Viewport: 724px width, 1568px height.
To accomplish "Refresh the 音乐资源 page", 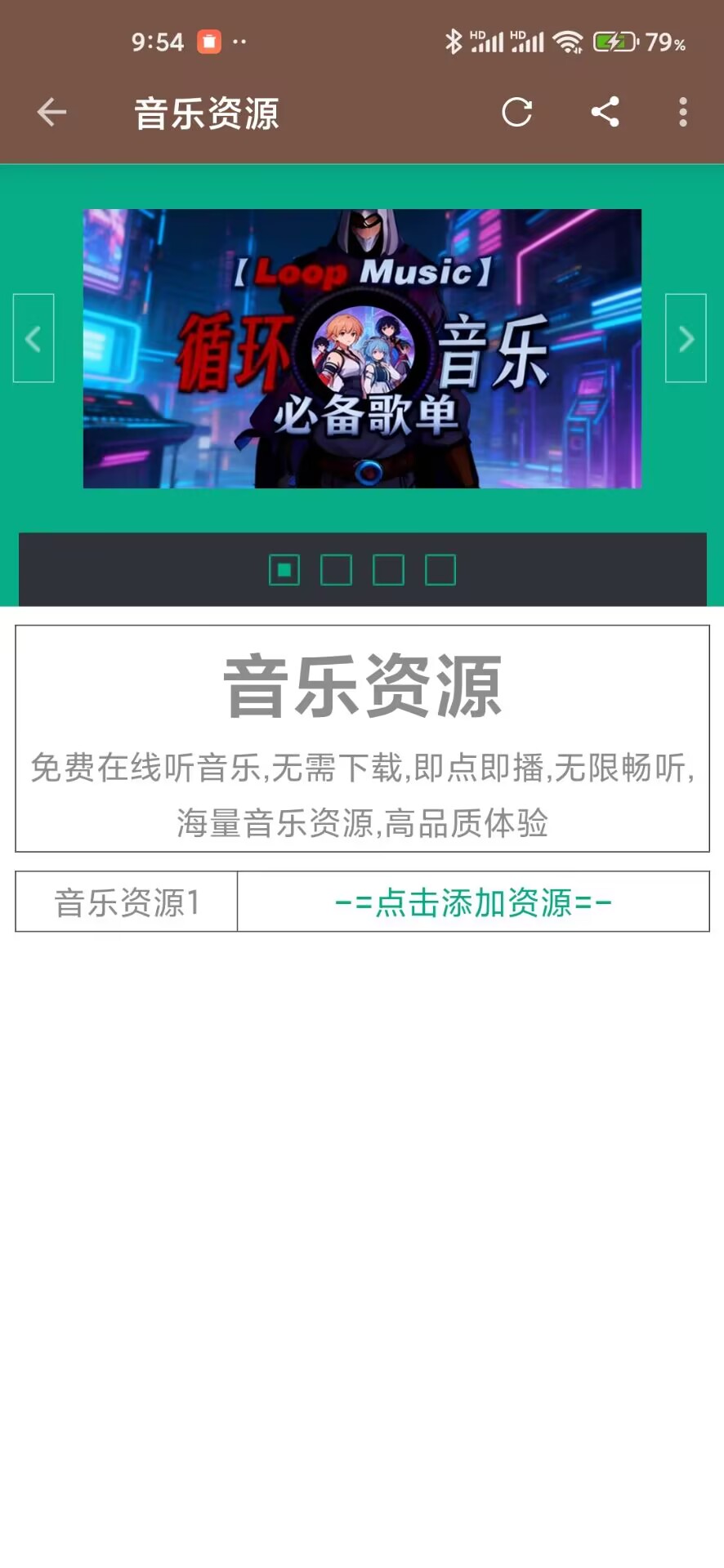I will [516, 113].
